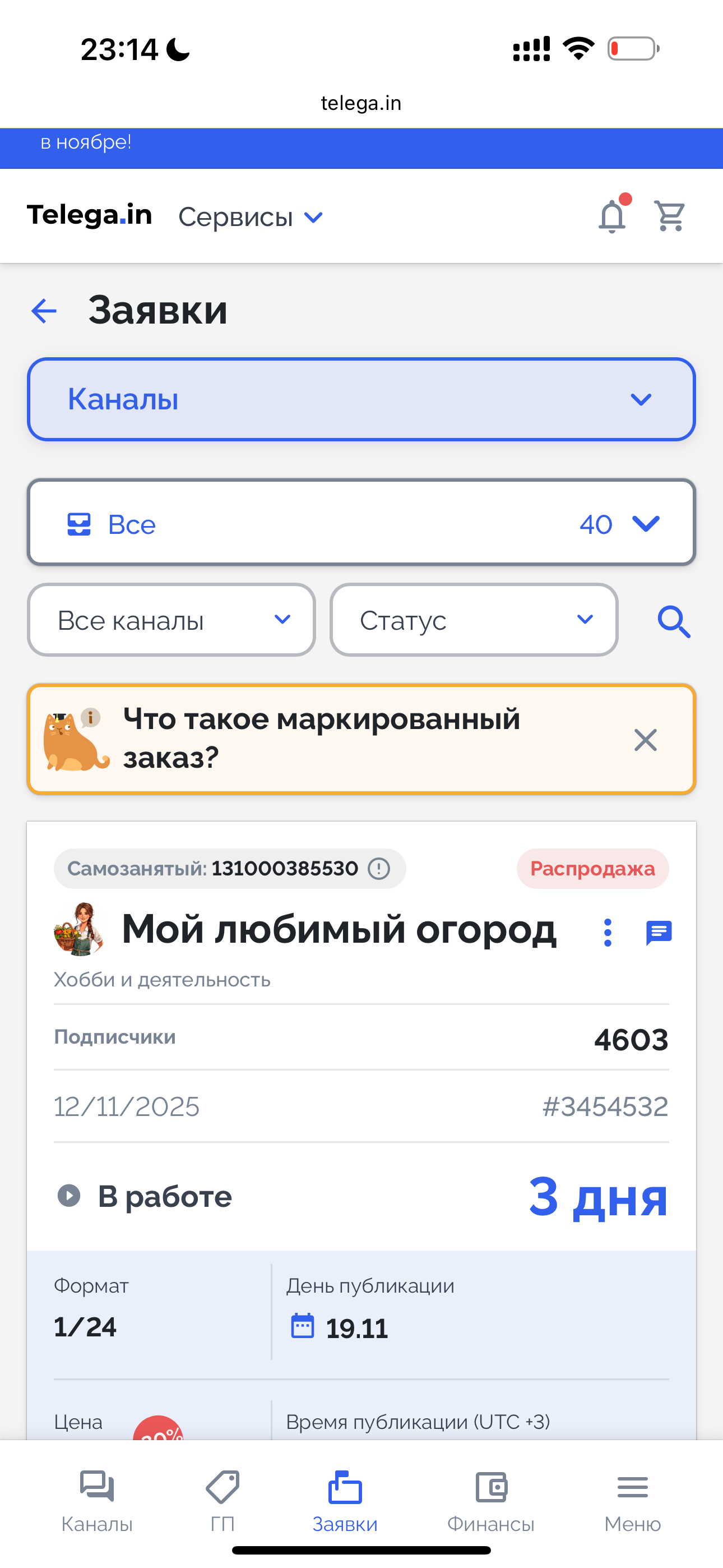Switch to the Каналы bottom tab
This screenshot has width=723, height=1568.
coord(97,1501)
